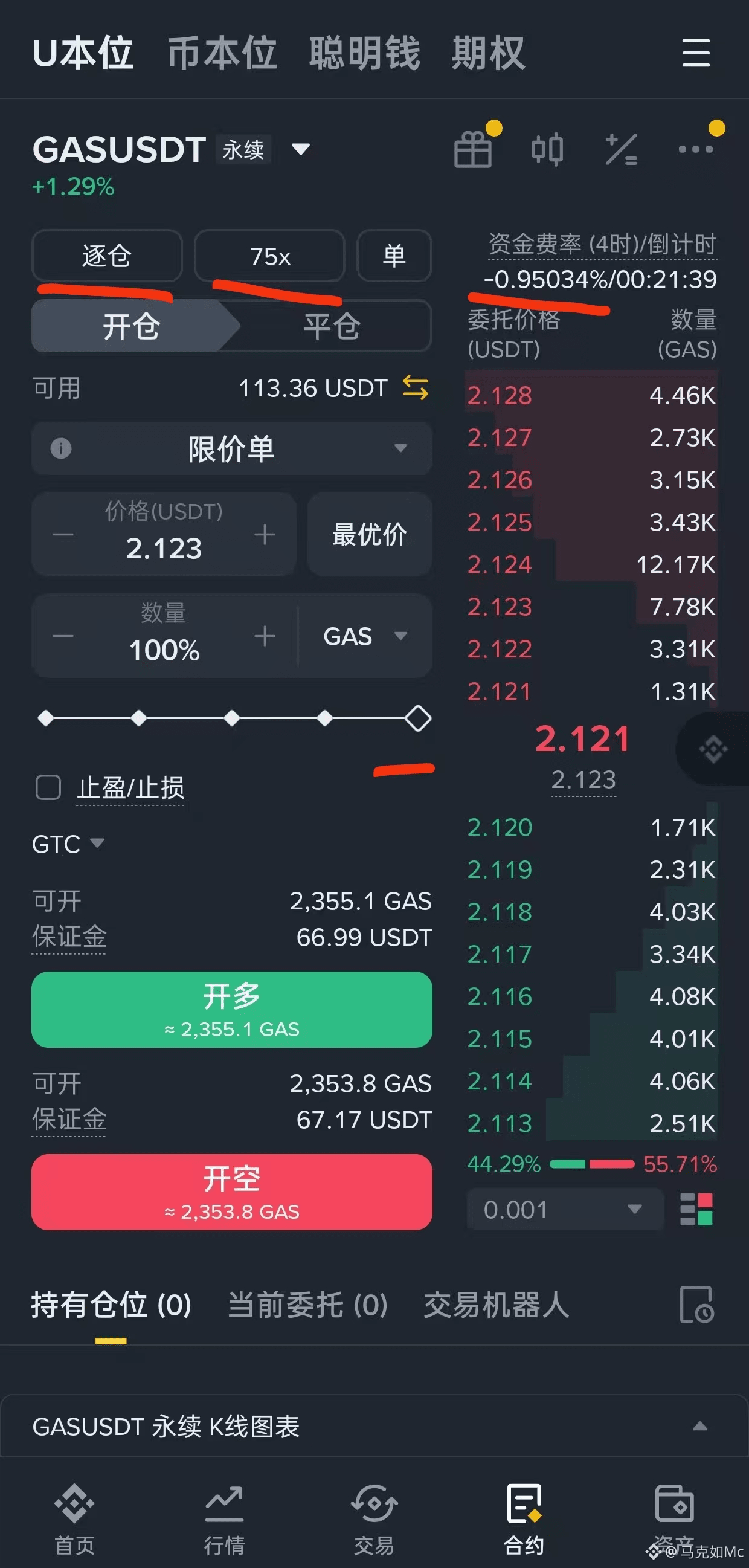This screenshot has width=749, height=1568.
Task: Select the 0.001 price precision dropdown
Action: click(x=564, y=1209)
